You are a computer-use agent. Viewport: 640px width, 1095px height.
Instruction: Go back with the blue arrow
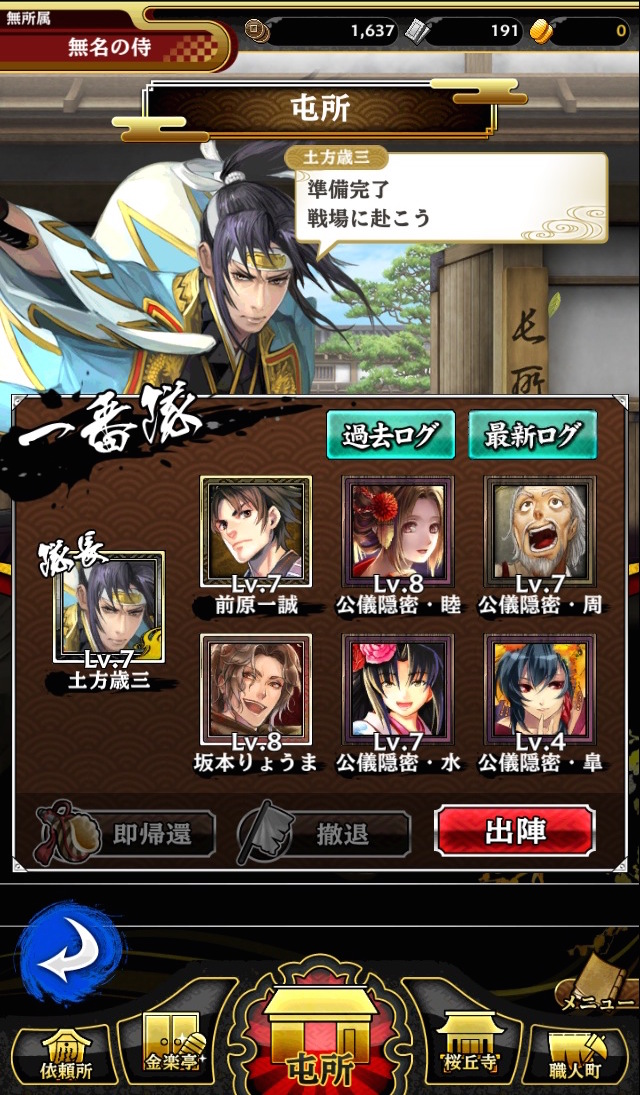tap(70, 955)
